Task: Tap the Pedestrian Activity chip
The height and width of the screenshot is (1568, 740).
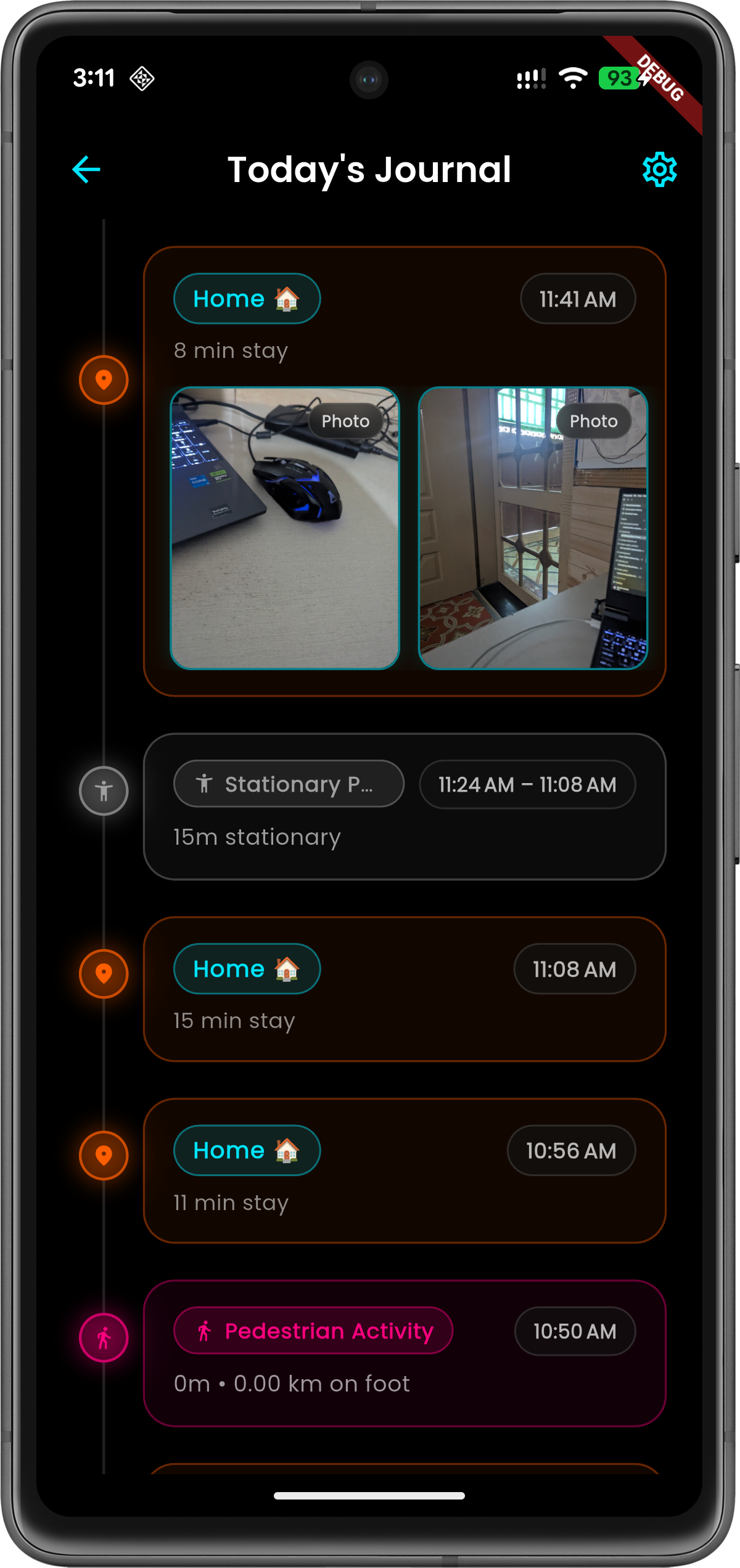Action: click(313, 1331)
